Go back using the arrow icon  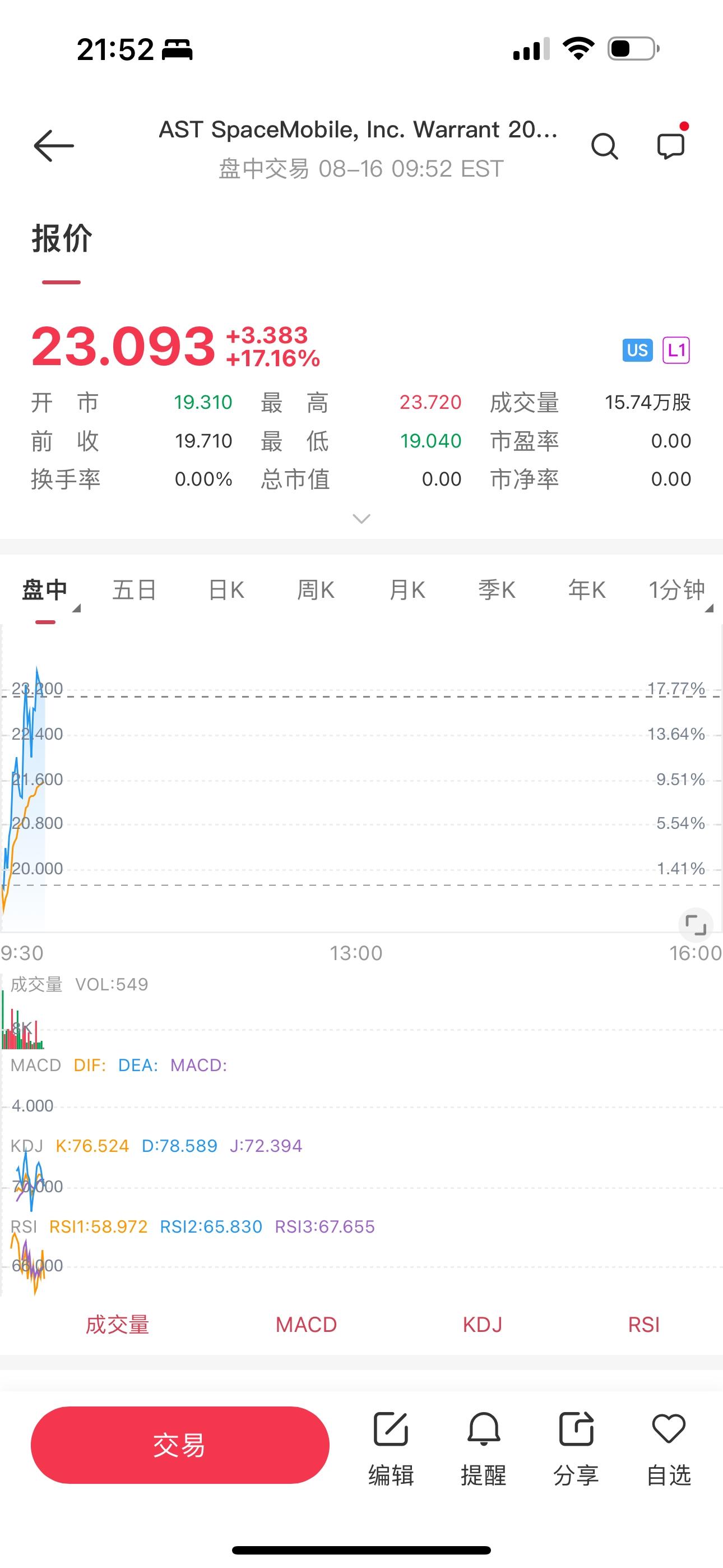[x=54, y=146]
